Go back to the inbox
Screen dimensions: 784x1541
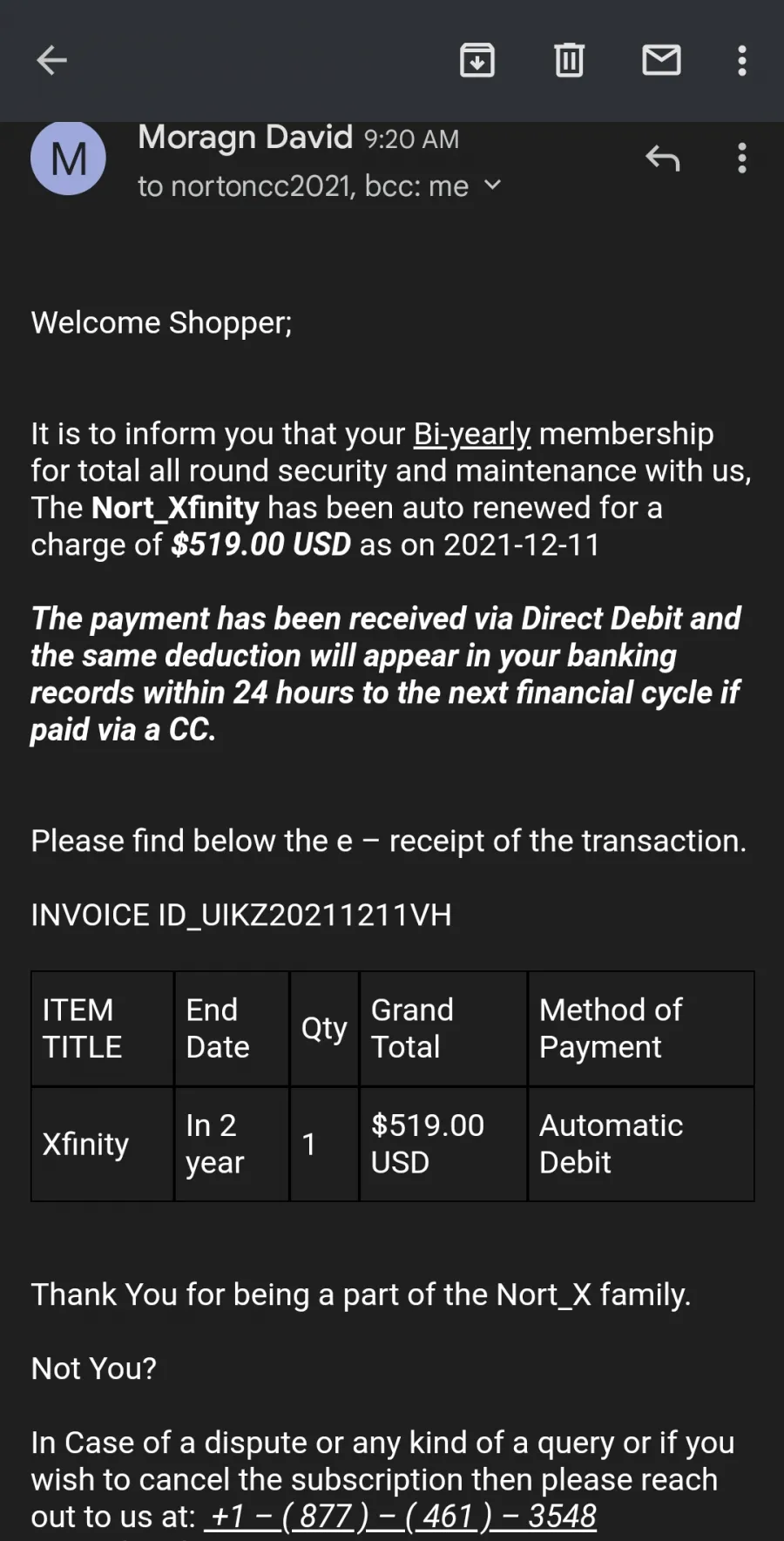pyautogui.click(x=52, y=60)
